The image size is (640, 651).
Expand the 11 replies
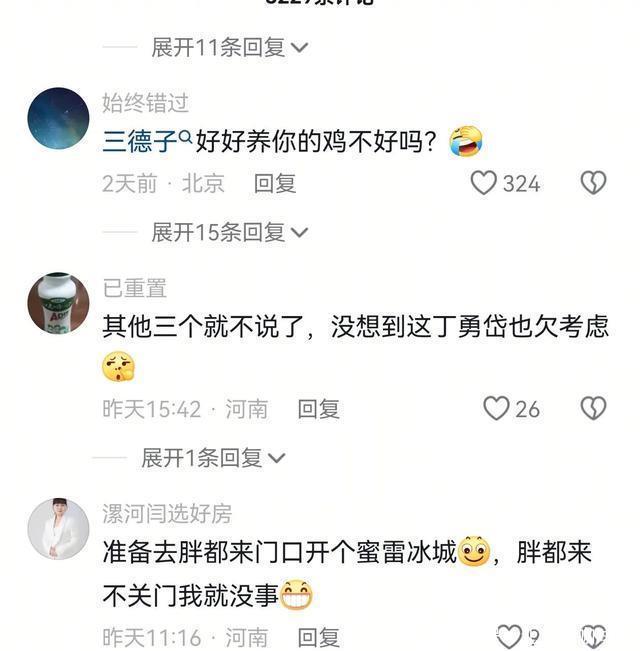point(229,46)
